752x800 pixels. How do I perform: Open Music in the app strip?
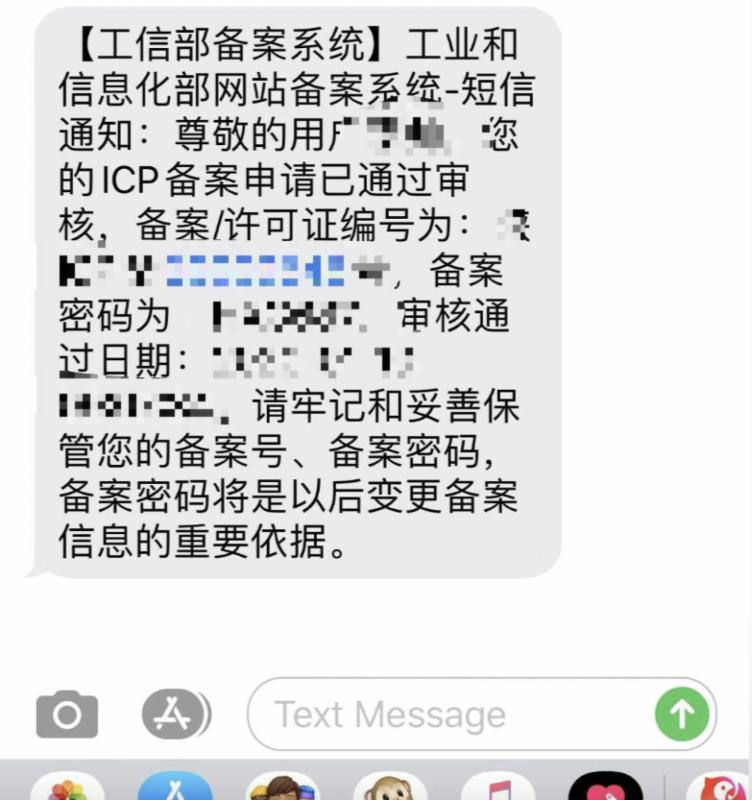tap(498, 788)
